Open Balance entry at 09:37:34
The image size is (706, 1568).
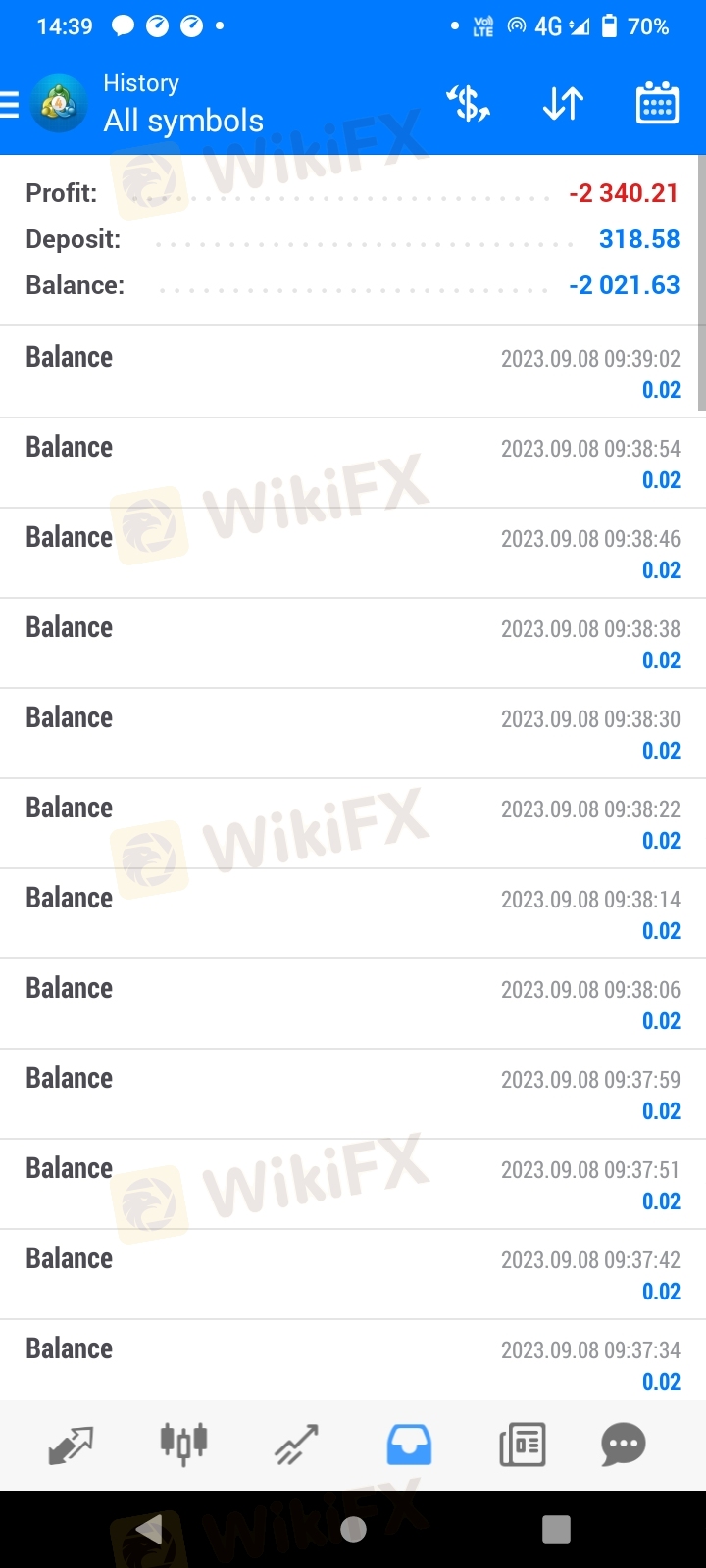pyautogui.click(x=353, y=1360)
